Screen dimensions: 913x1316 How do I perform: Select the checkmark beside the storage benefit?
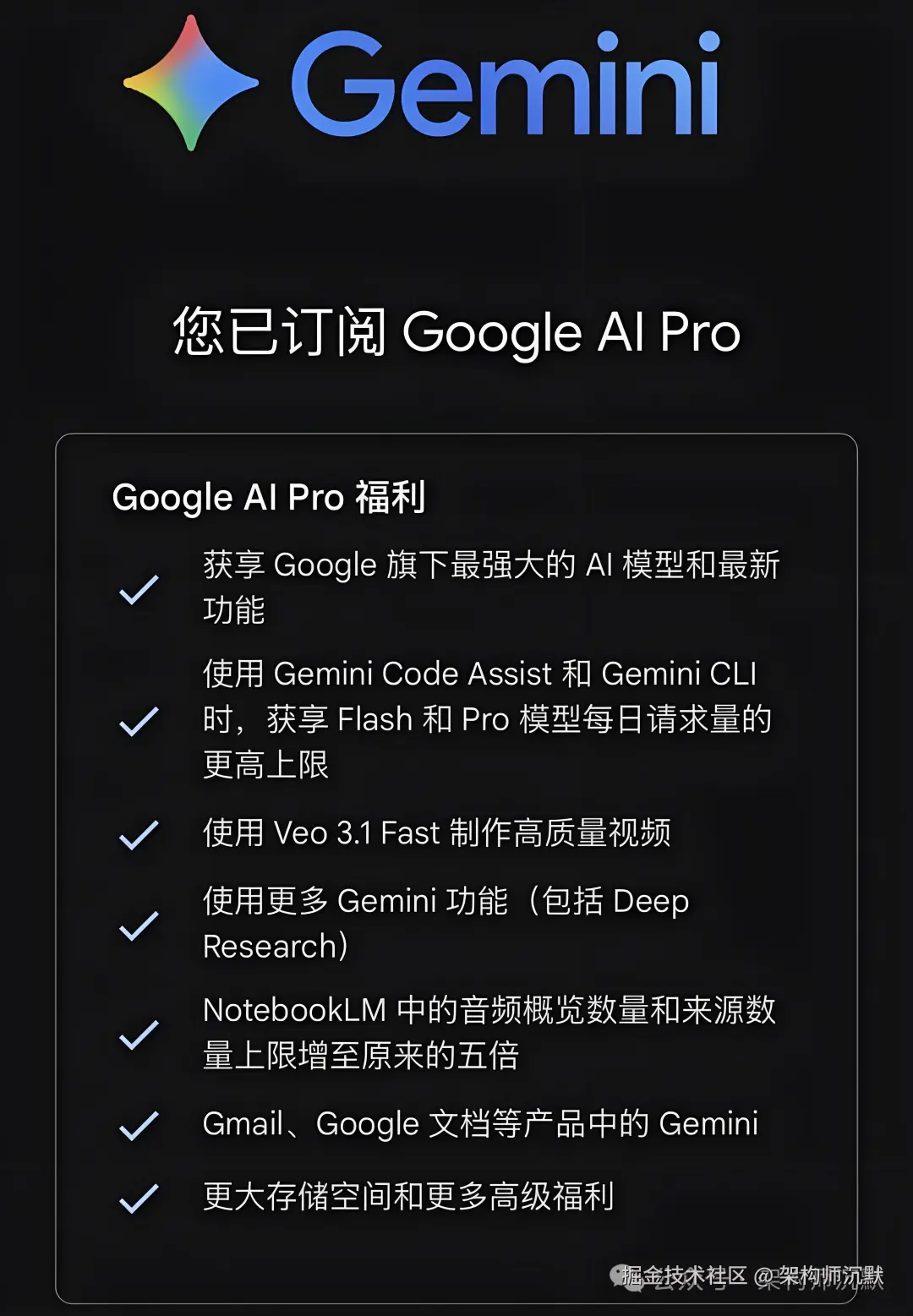click(x=139, y=1195)
